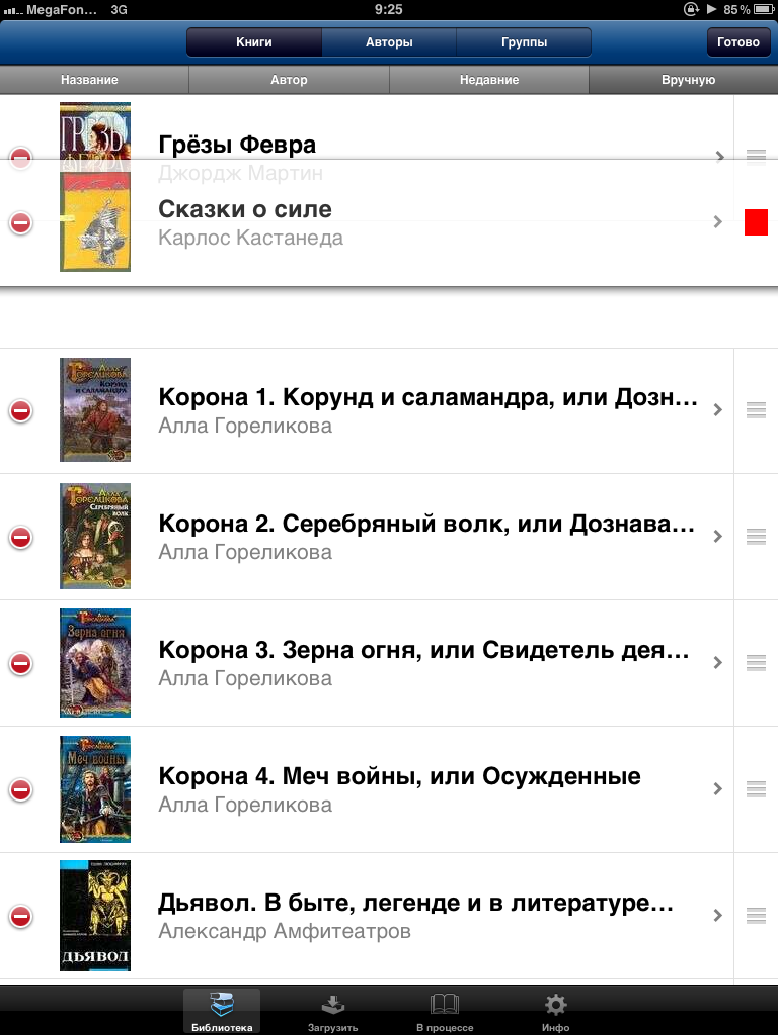
Task: Sort books by Автор
Action: point(289,80)
